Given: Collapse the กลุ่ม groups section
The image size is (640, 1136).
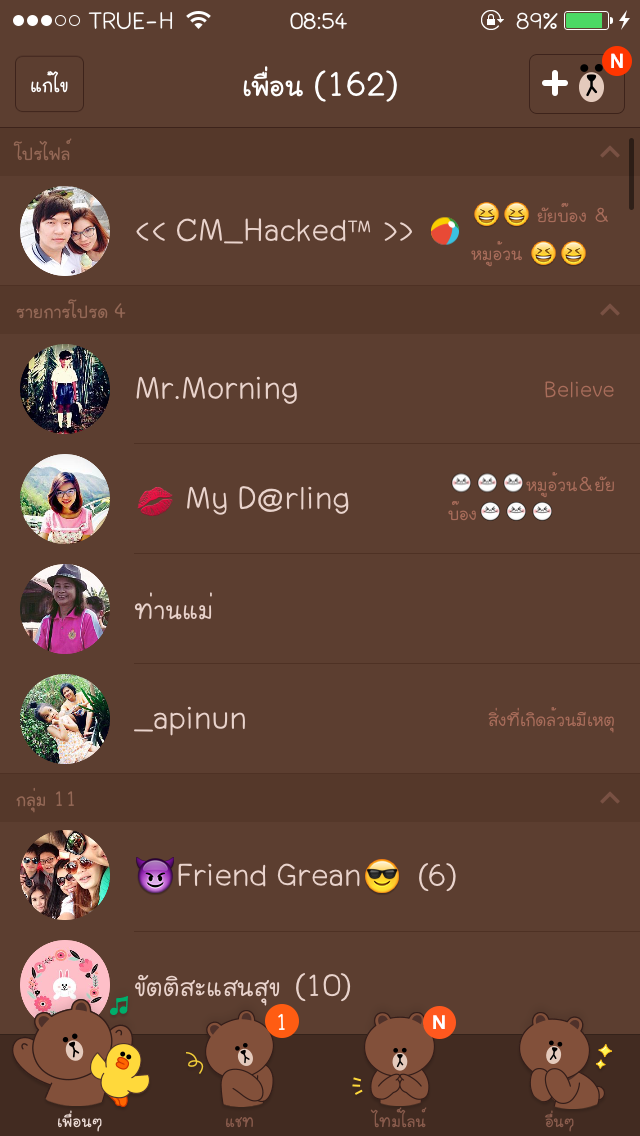Looking at the screenshot, I should pos(610,798).
